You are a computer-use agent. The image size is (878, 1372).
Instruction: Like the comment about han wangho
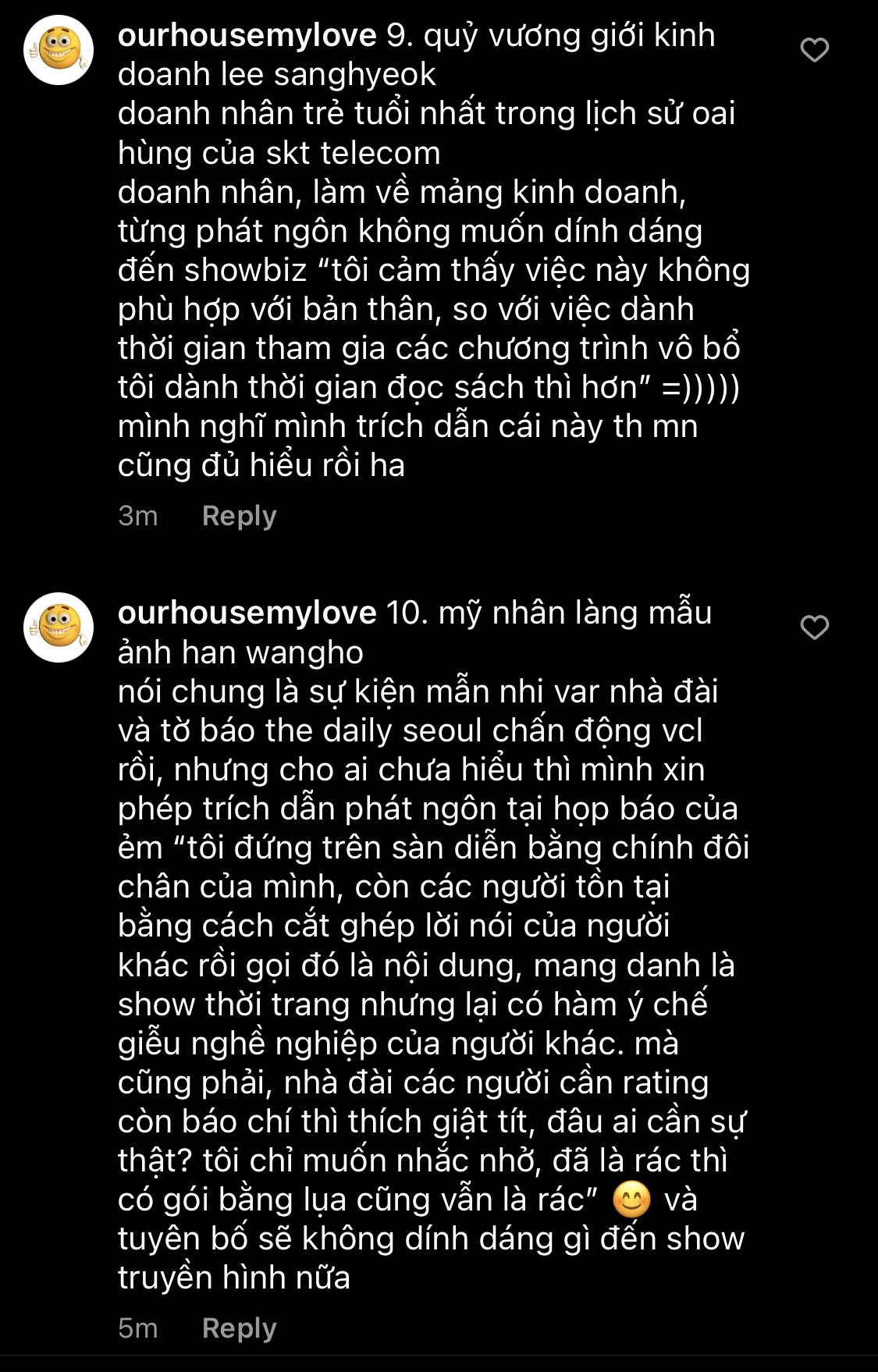(814, 627)
